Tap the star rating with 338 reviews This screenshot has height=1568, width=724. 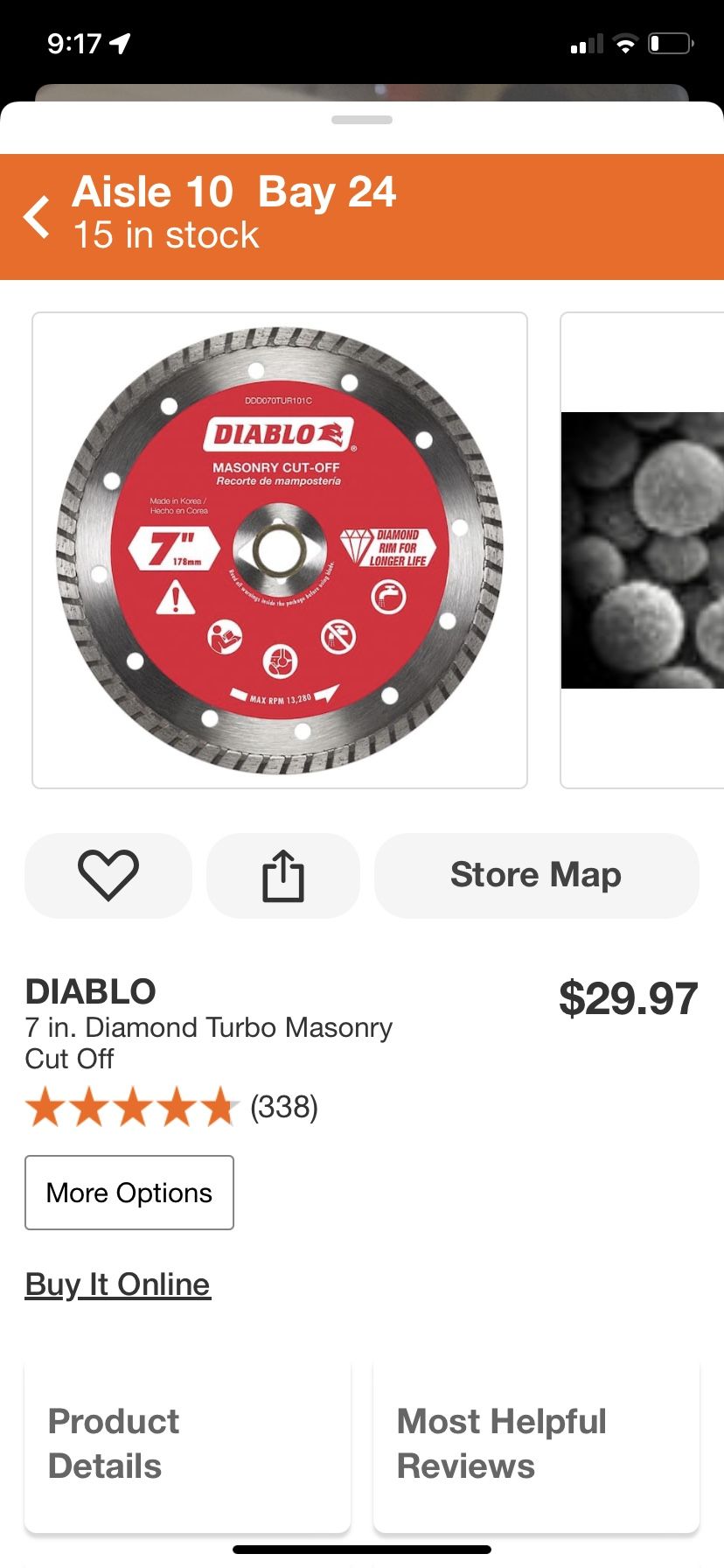pyautogui.click(x=171, y=1107)
